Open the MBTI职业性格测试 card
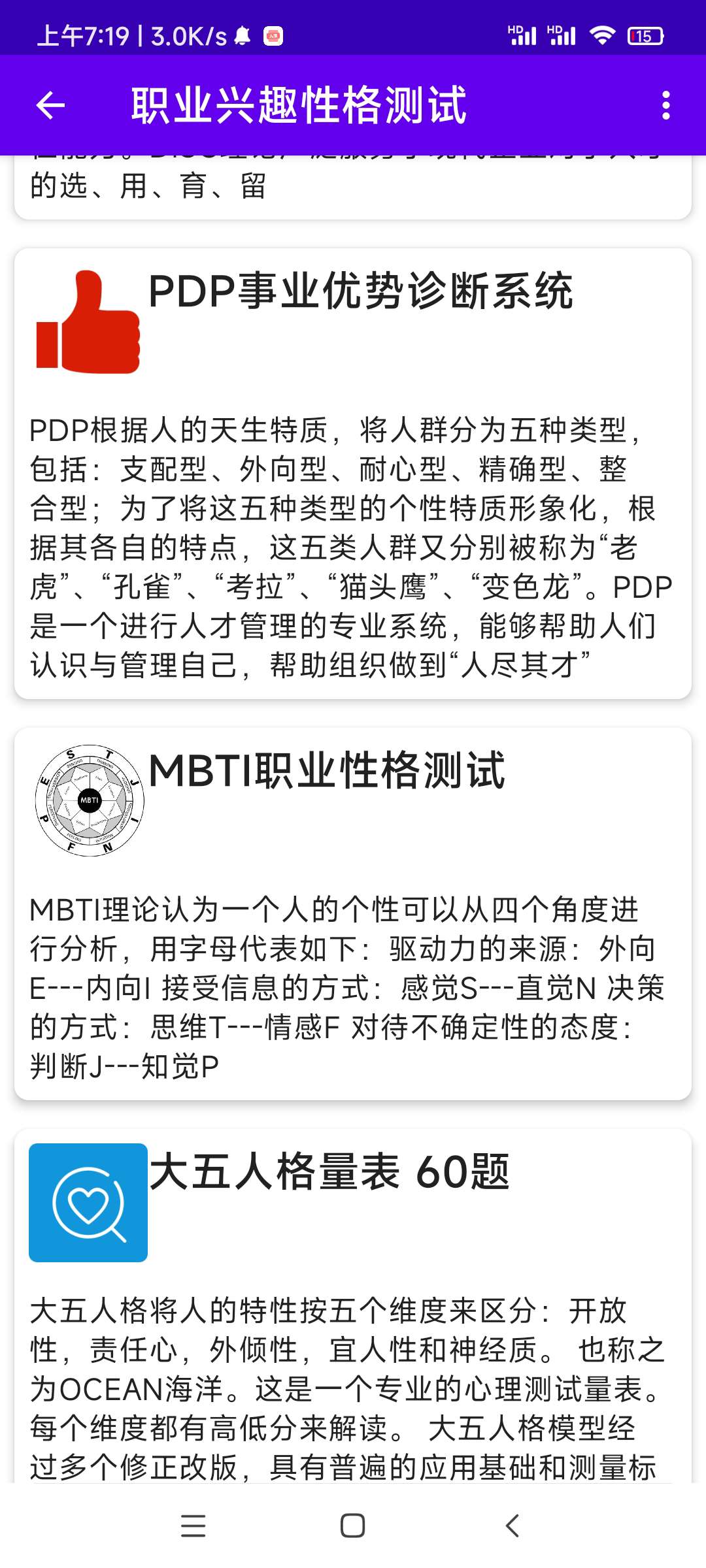The image size is (706, 1568). (x=353, y=913)
